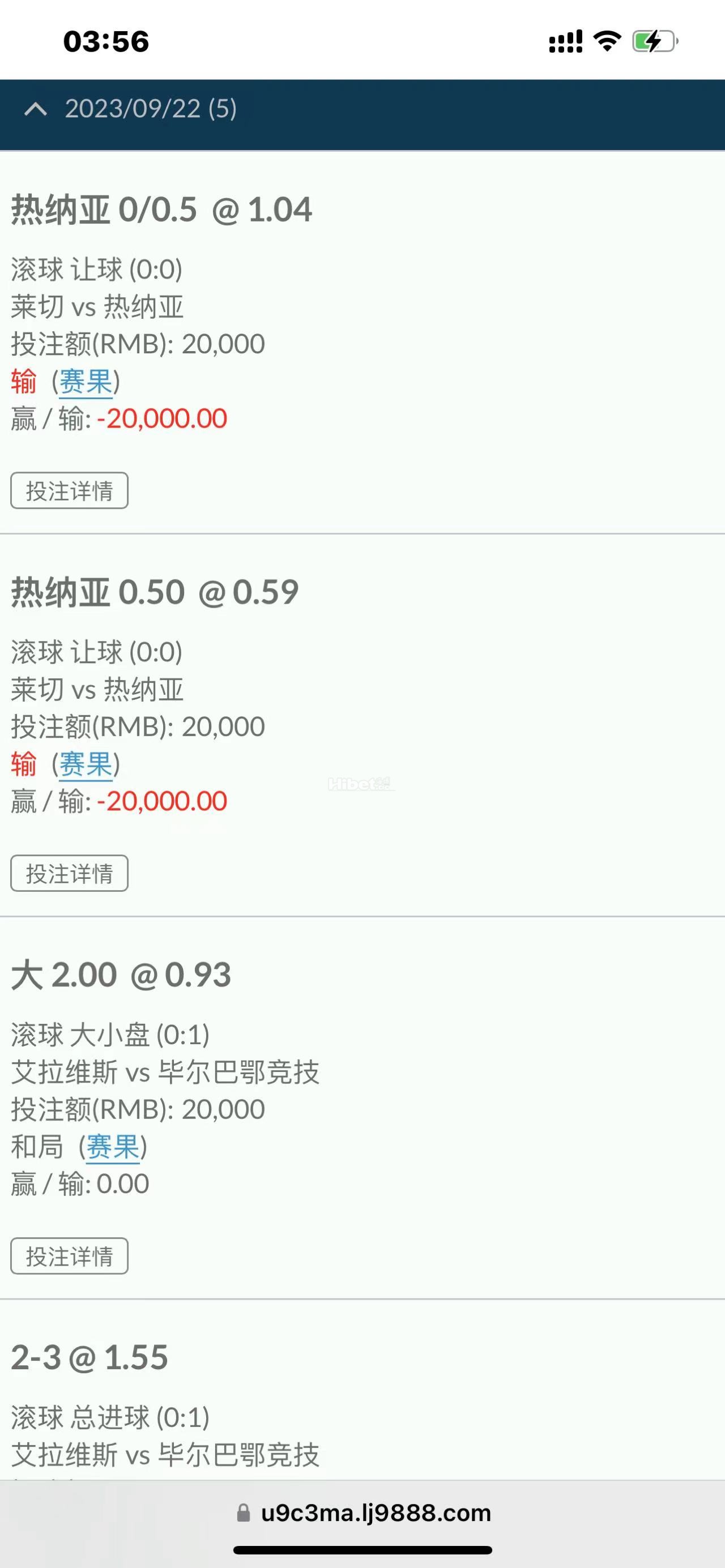Open the 赛果 link of the 大 2.00 bet
The image size is (725, 1568).
pyautogui.click(x=113, y=1147)
